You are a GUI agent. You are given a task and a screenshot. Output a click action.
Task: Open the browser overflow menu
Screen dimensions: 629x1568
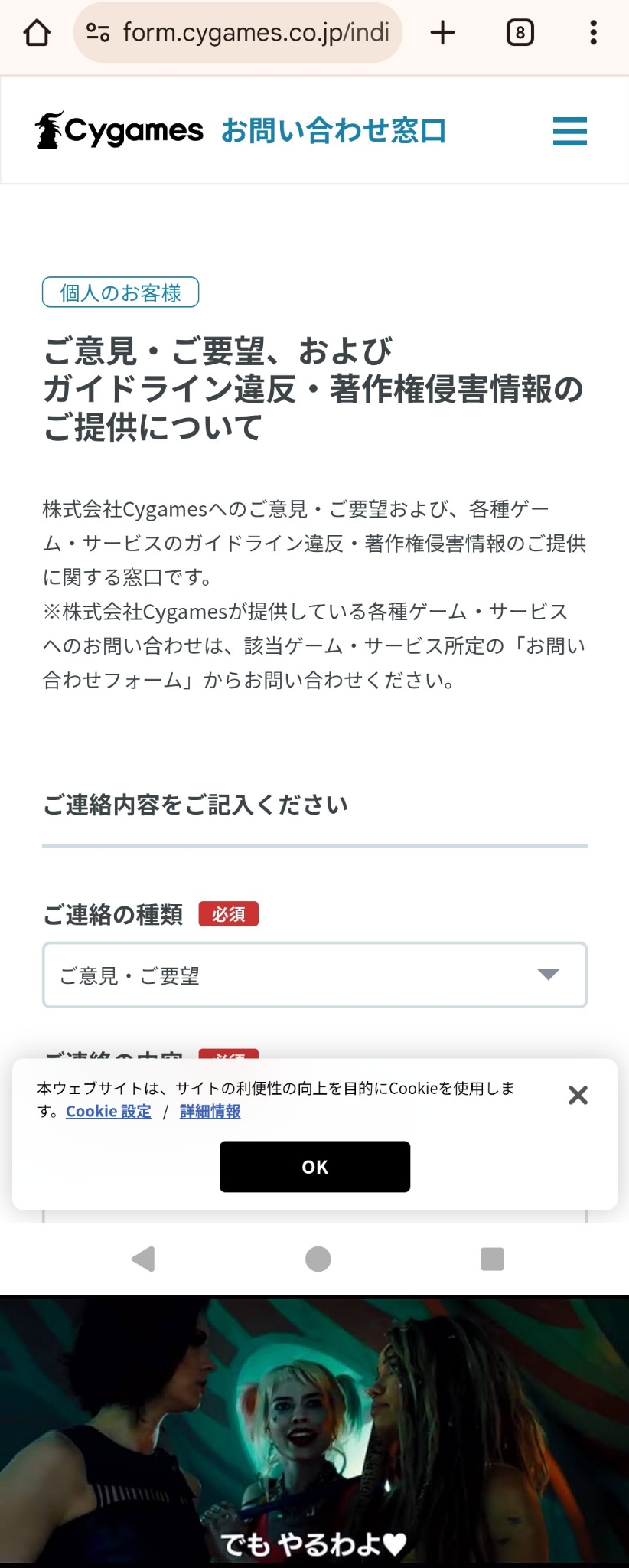[x=593, y=33]
